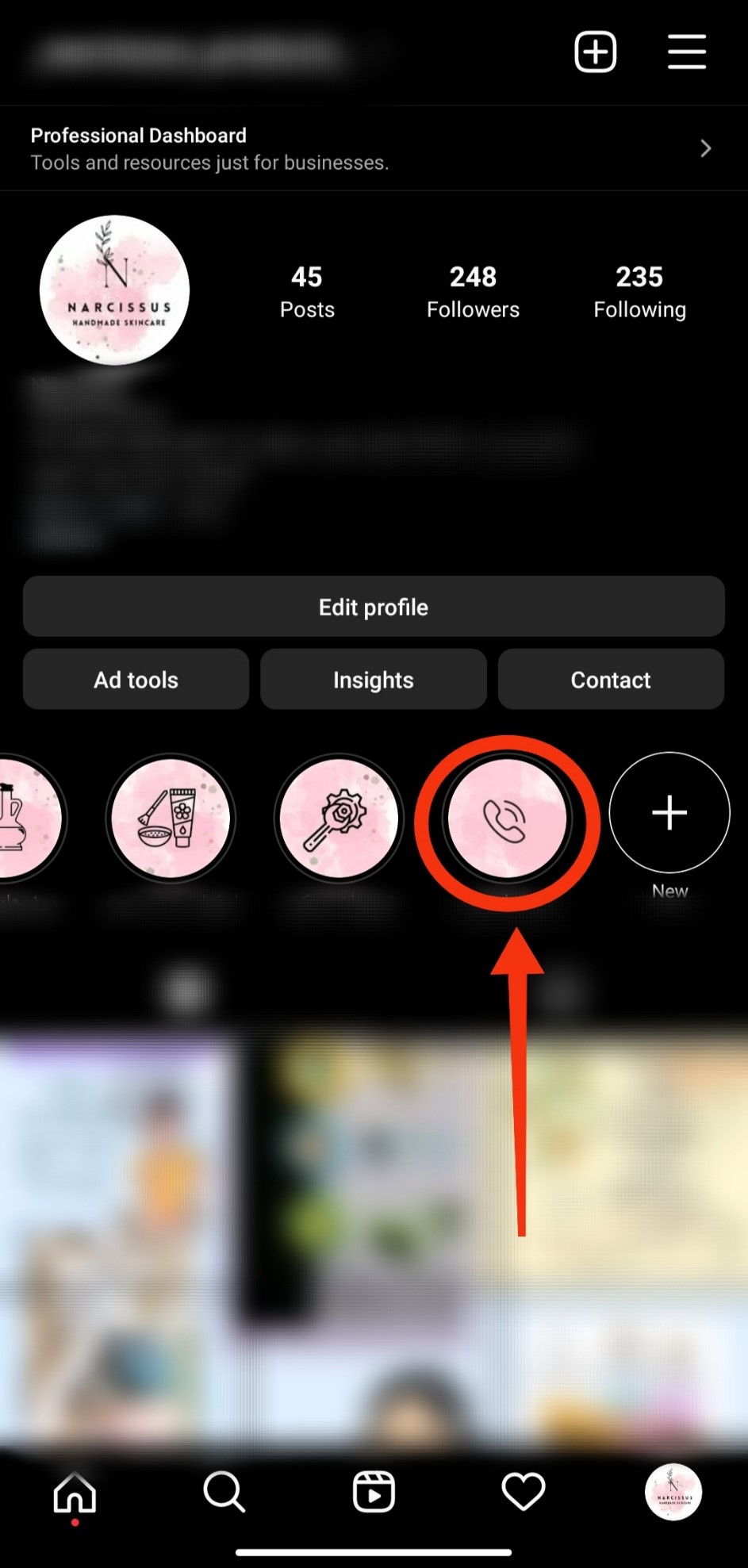Viewport: 748px width, 1568px height.
Task: Open the phone icon story highlight
Action: [507, 819]
